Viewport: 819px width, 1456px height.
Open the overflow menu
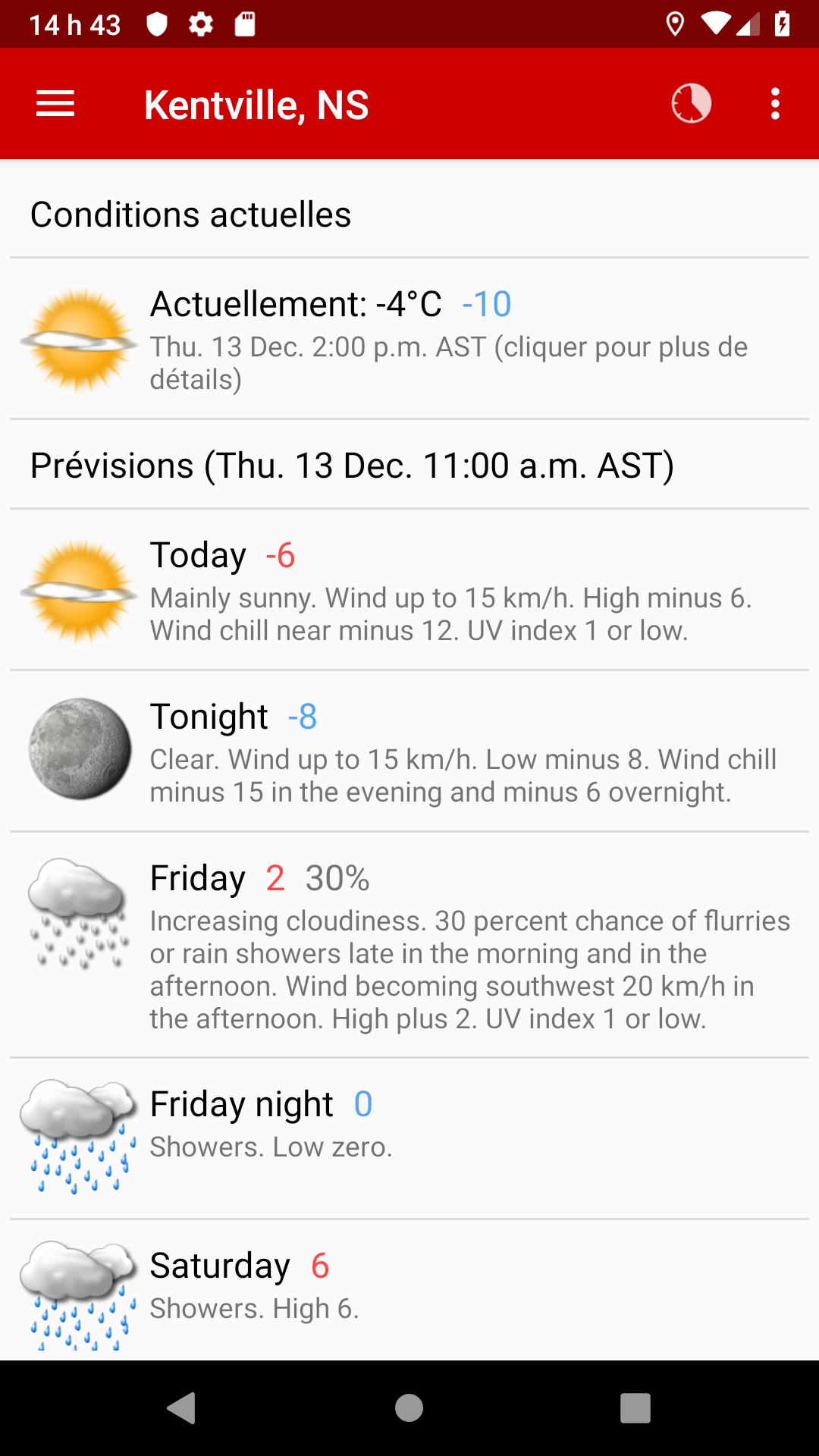[775, 104]
